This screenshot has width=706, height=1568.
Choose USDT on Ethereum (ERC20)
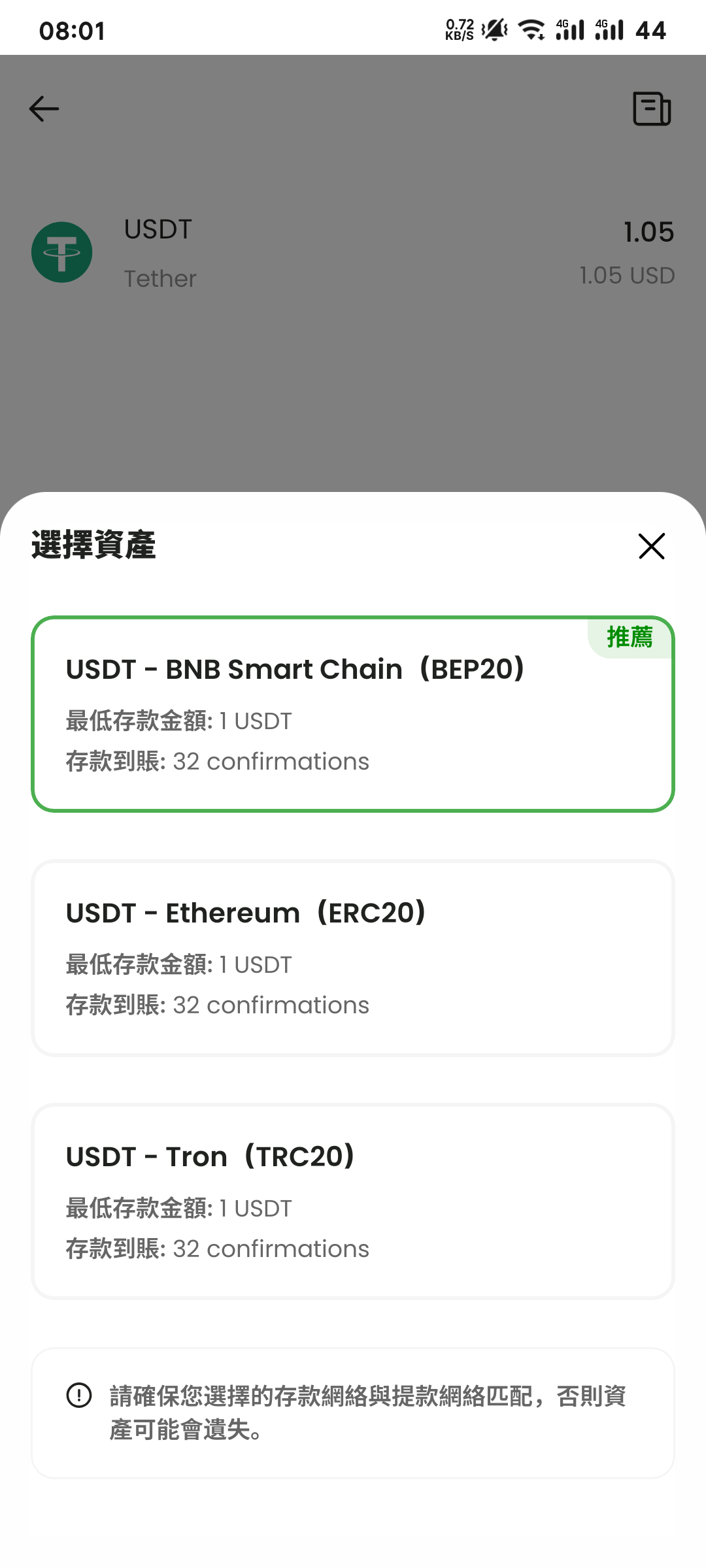353,958
